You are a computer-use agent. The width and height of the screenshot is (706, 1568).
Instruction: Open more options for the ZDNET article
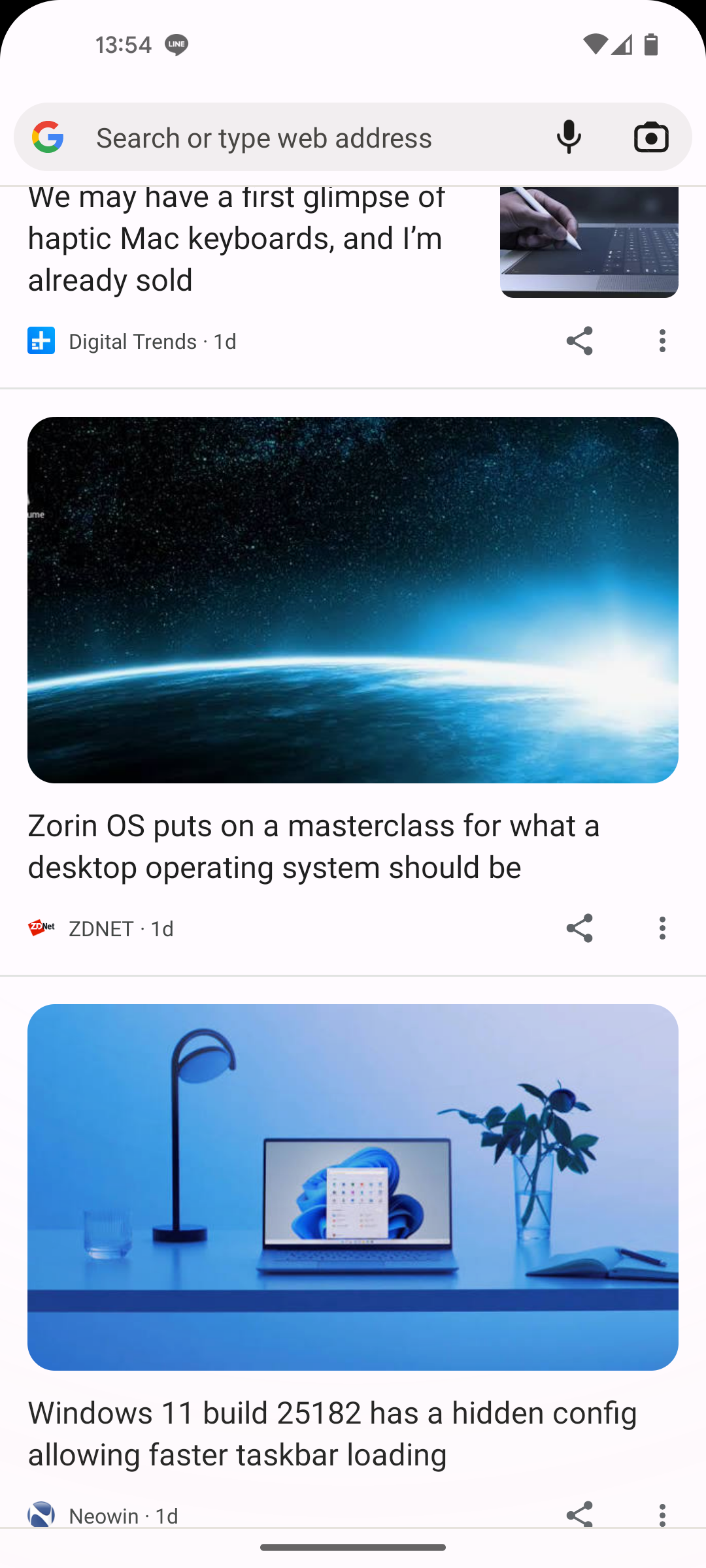coord(662,928)
